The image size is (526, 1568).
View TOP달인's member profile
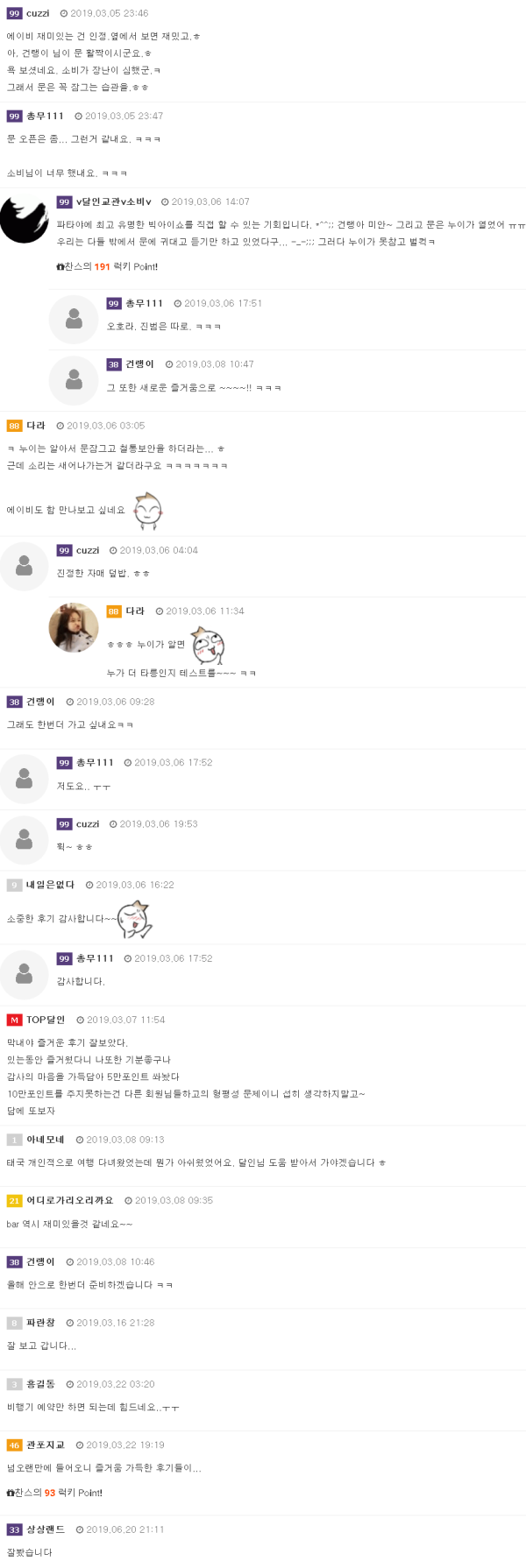[x=46, y=1020]
